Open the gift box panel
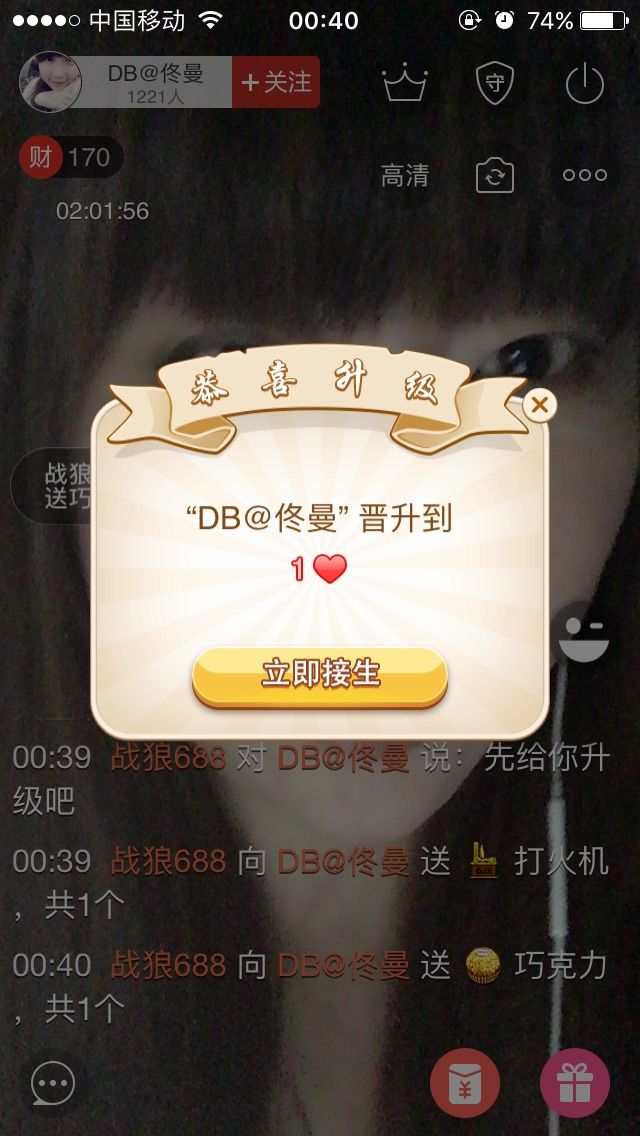The height and width of the screenshot is (1136, 640). point(575,1083)
